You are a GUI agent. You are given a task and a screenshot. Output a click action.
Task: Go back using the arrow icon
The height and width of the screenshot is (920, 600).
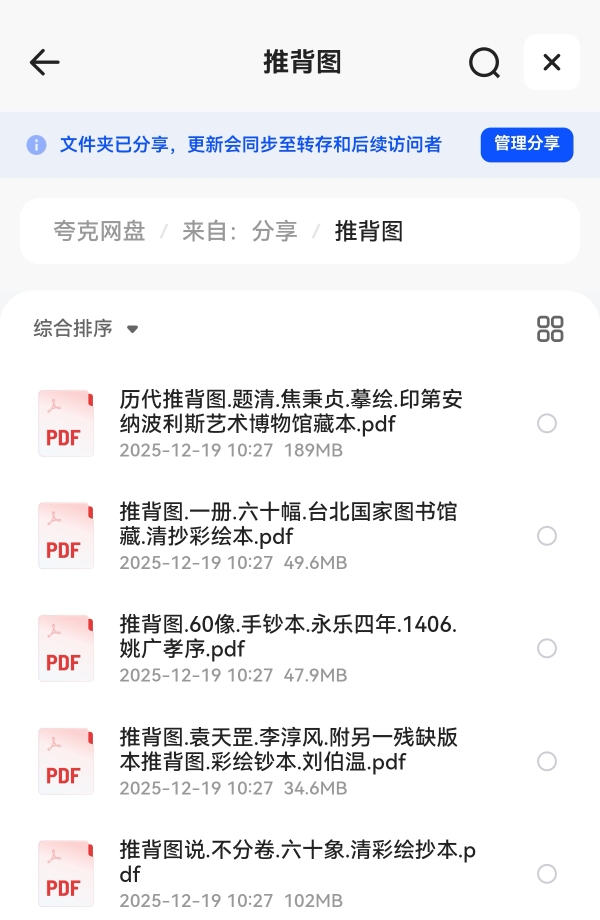click(x=45, y=63)
